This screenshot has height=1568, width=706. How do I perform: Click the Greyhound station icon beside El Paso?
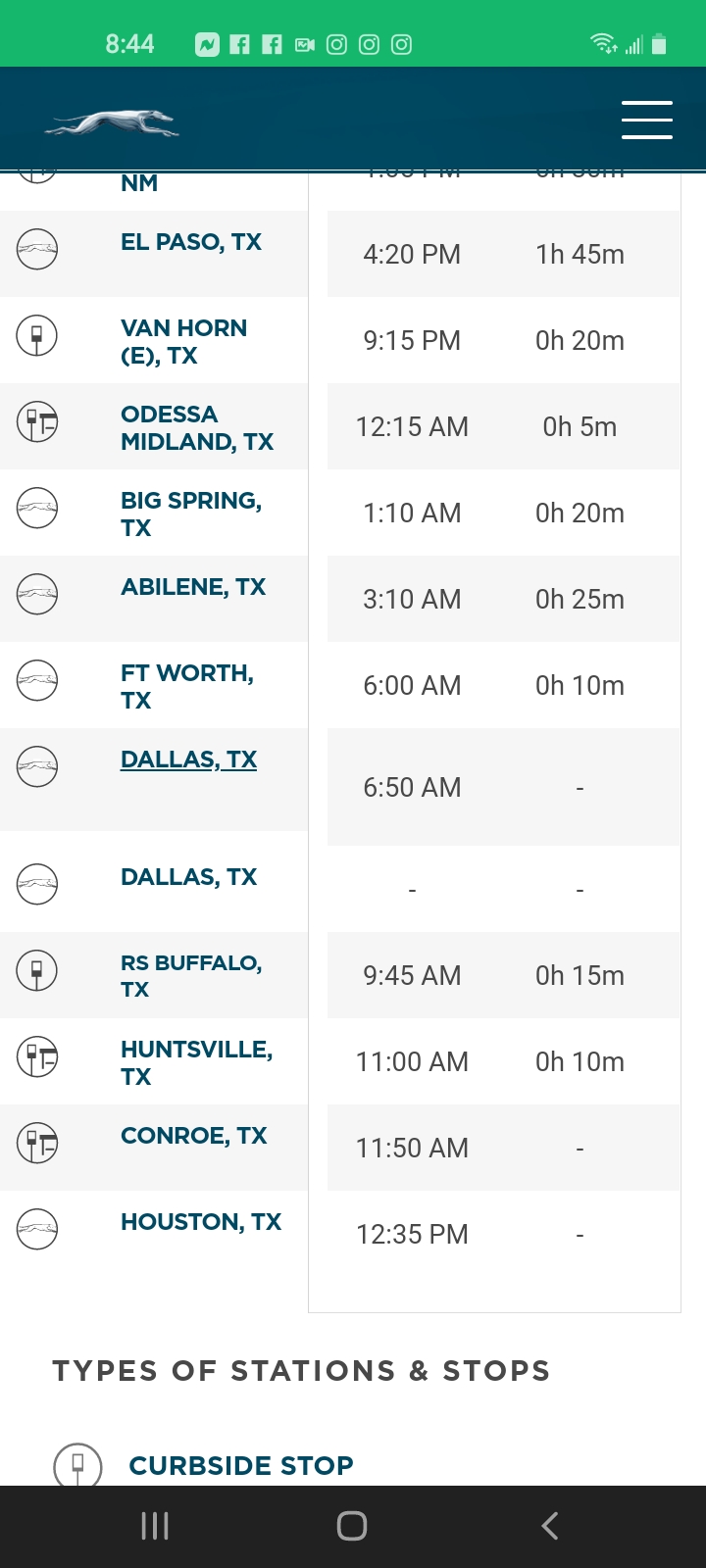pos(37,251)
